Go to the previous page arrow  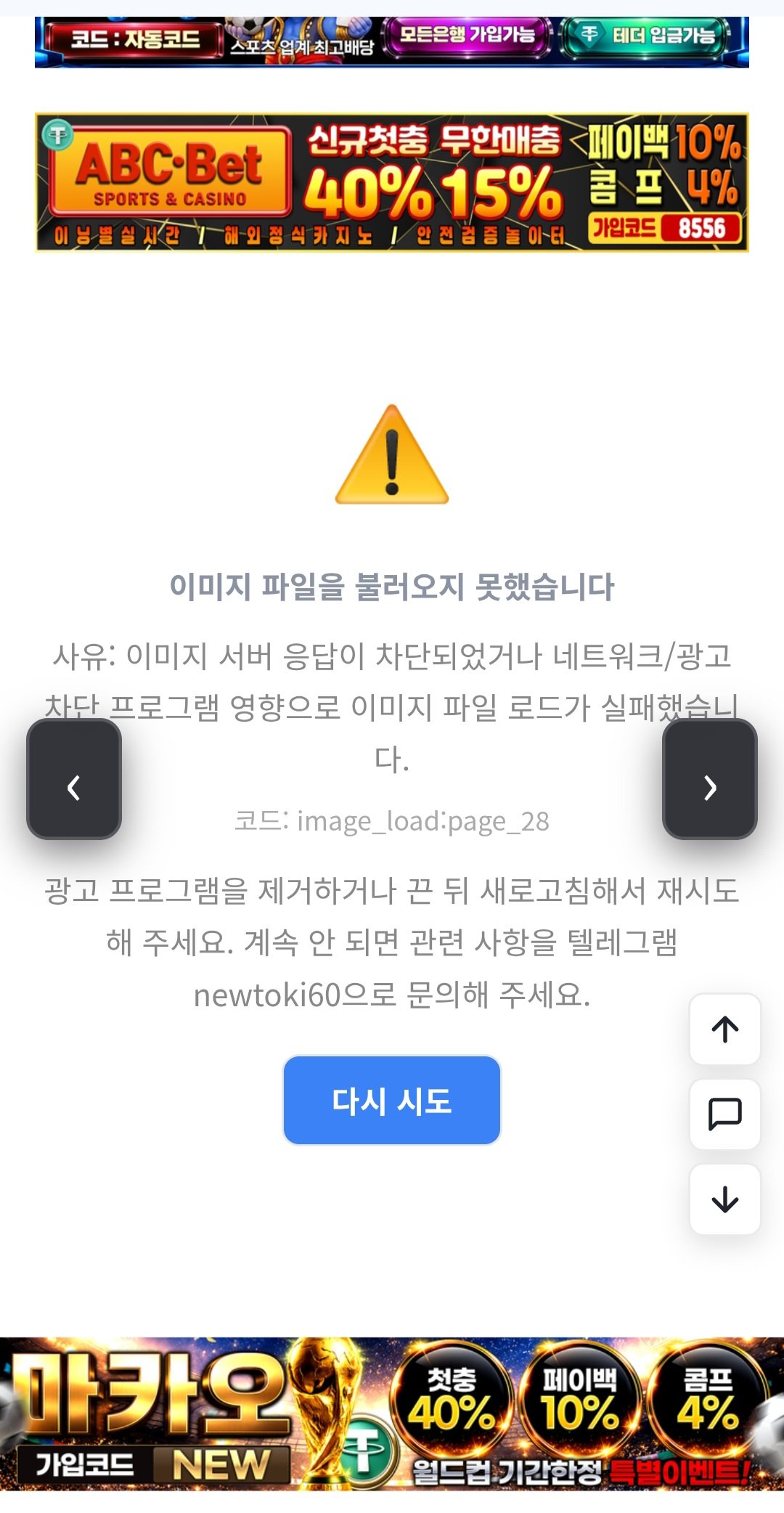click(x=74, y=779)
